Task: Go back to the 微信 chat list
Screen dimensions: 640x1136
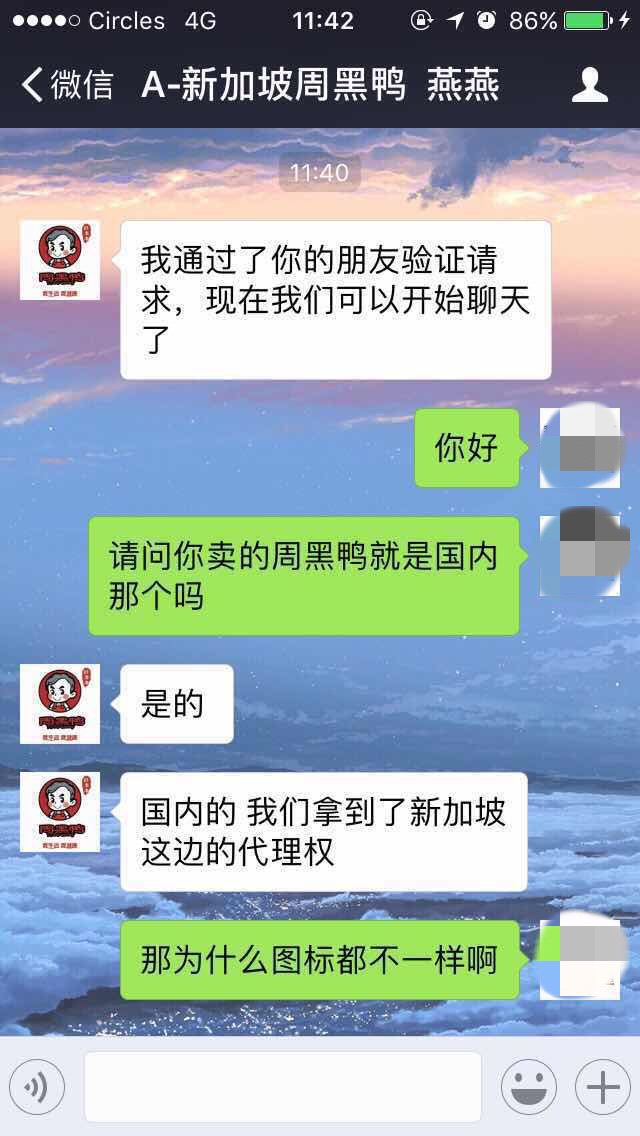Action: [66, 85]
